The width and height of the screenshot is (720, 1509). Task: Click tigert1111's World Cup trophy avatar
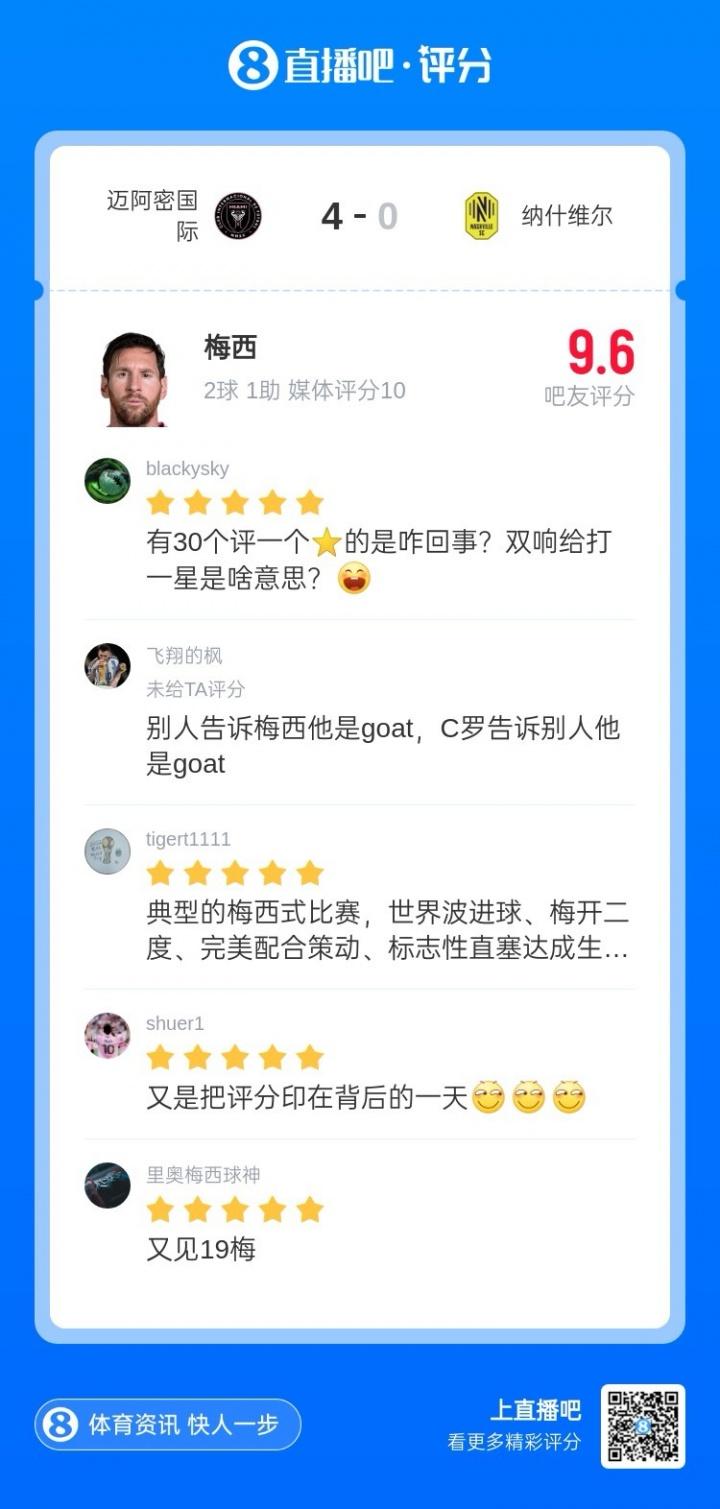tap(108, 851)
